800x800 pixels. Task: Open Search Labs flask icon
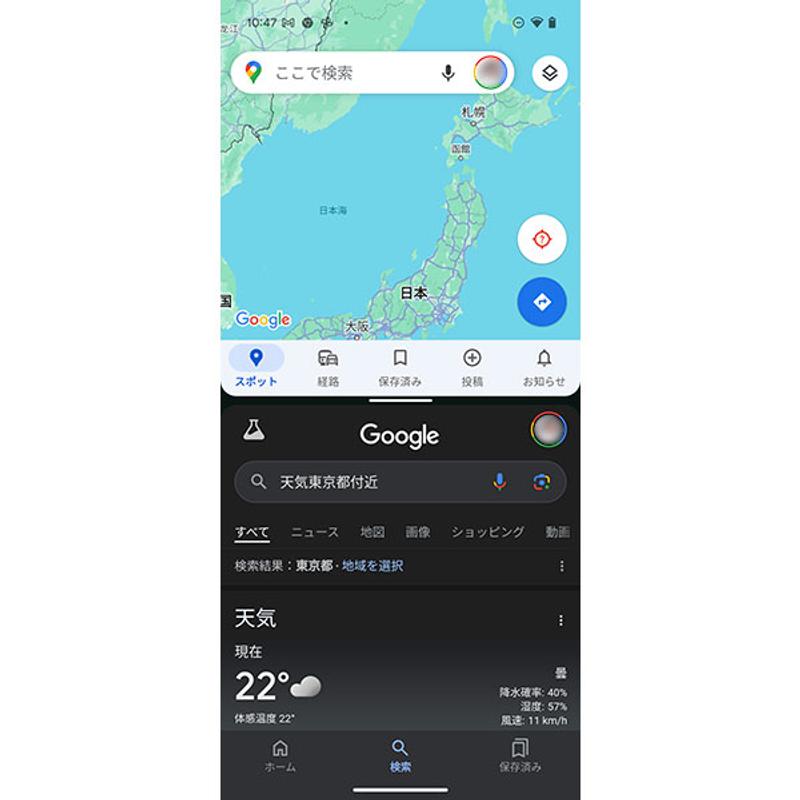[254, 430]
